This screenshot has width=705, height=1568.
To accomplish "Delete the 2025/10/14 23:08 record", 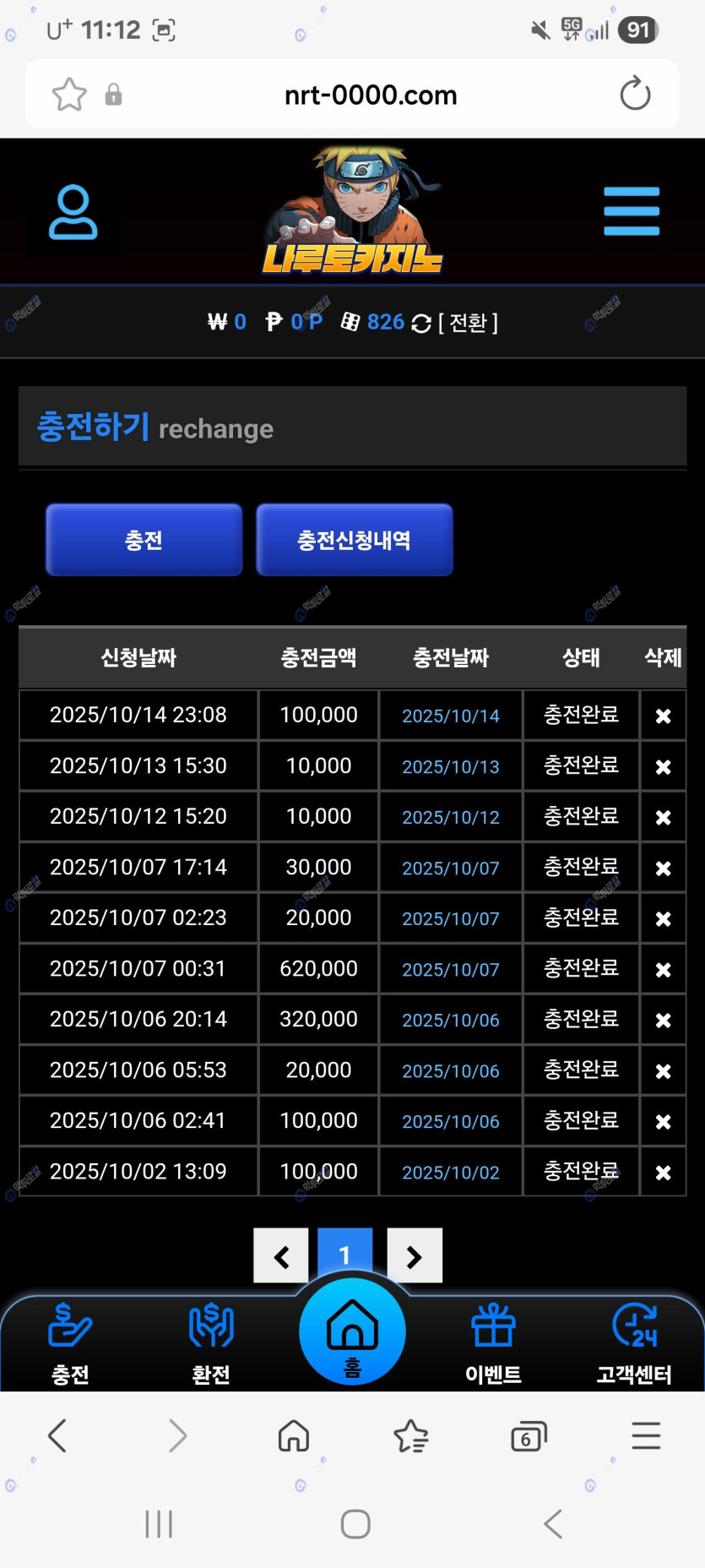I will 663,716.
